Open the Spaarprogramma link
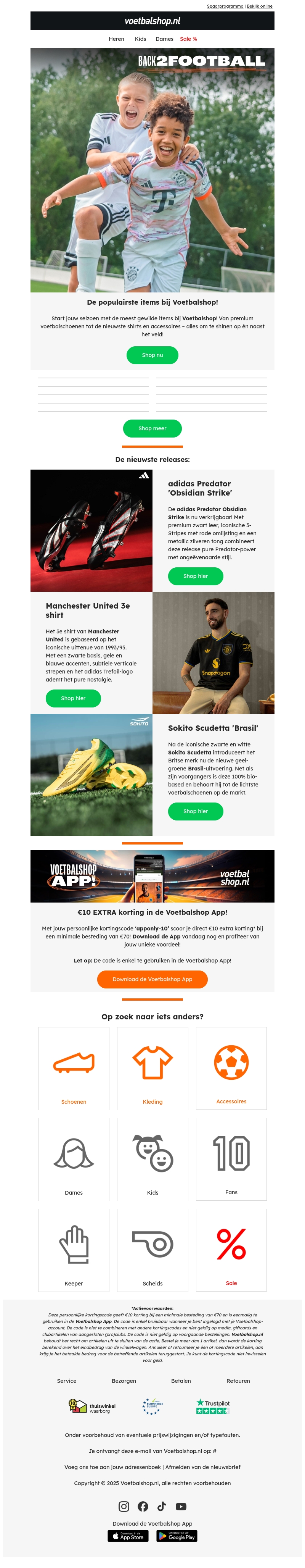The height and width of the screenshot is (1568, 305). tap(225, 6)
